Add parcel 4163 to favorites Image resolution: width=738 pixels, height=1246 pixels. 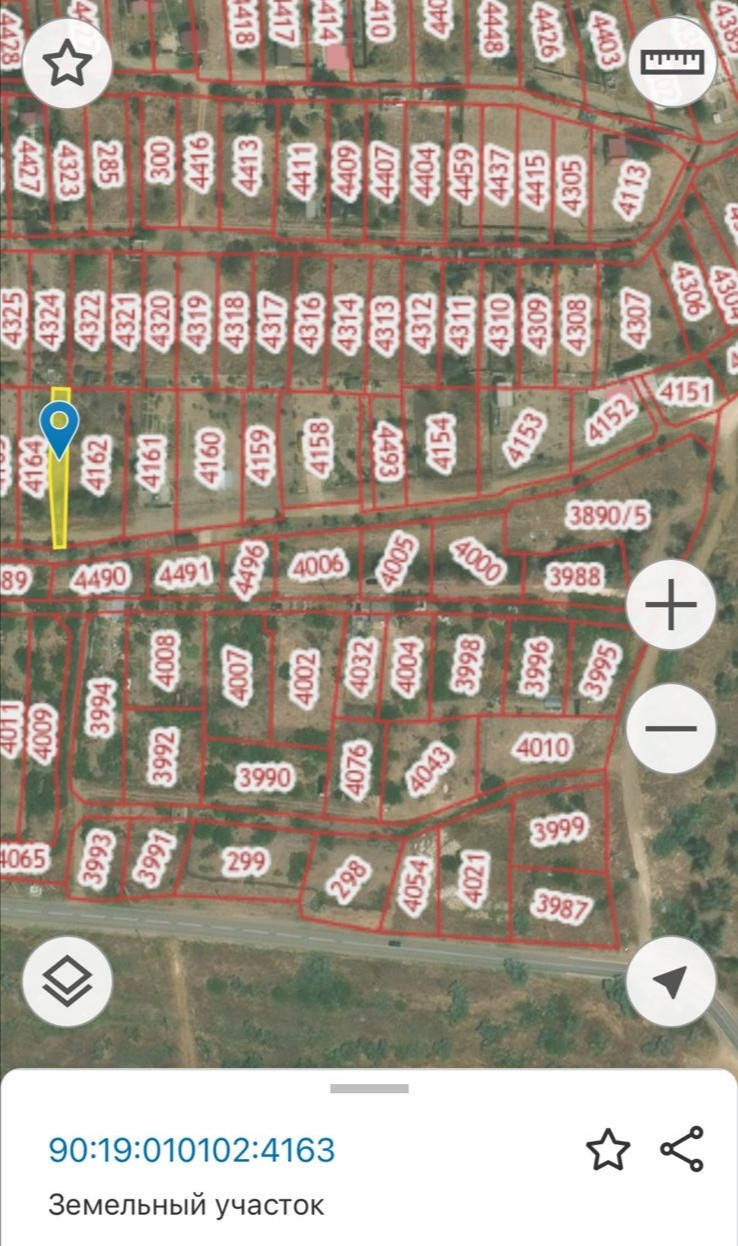(x=608, y=1150)
